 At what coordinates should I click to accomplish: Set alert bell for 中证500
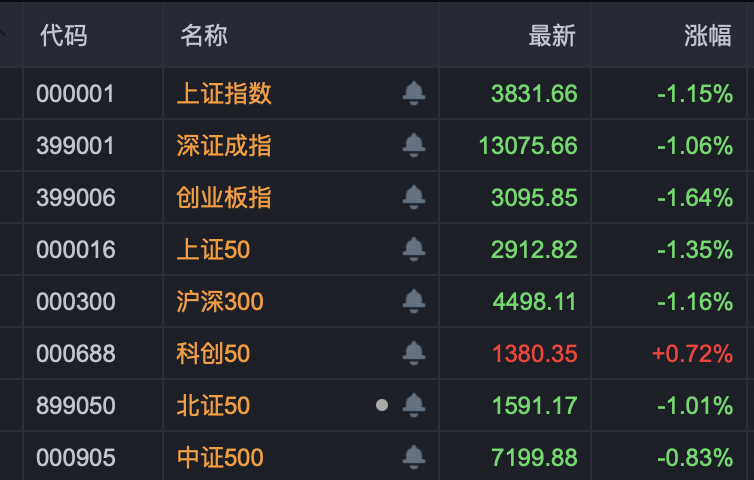point(414,458)
